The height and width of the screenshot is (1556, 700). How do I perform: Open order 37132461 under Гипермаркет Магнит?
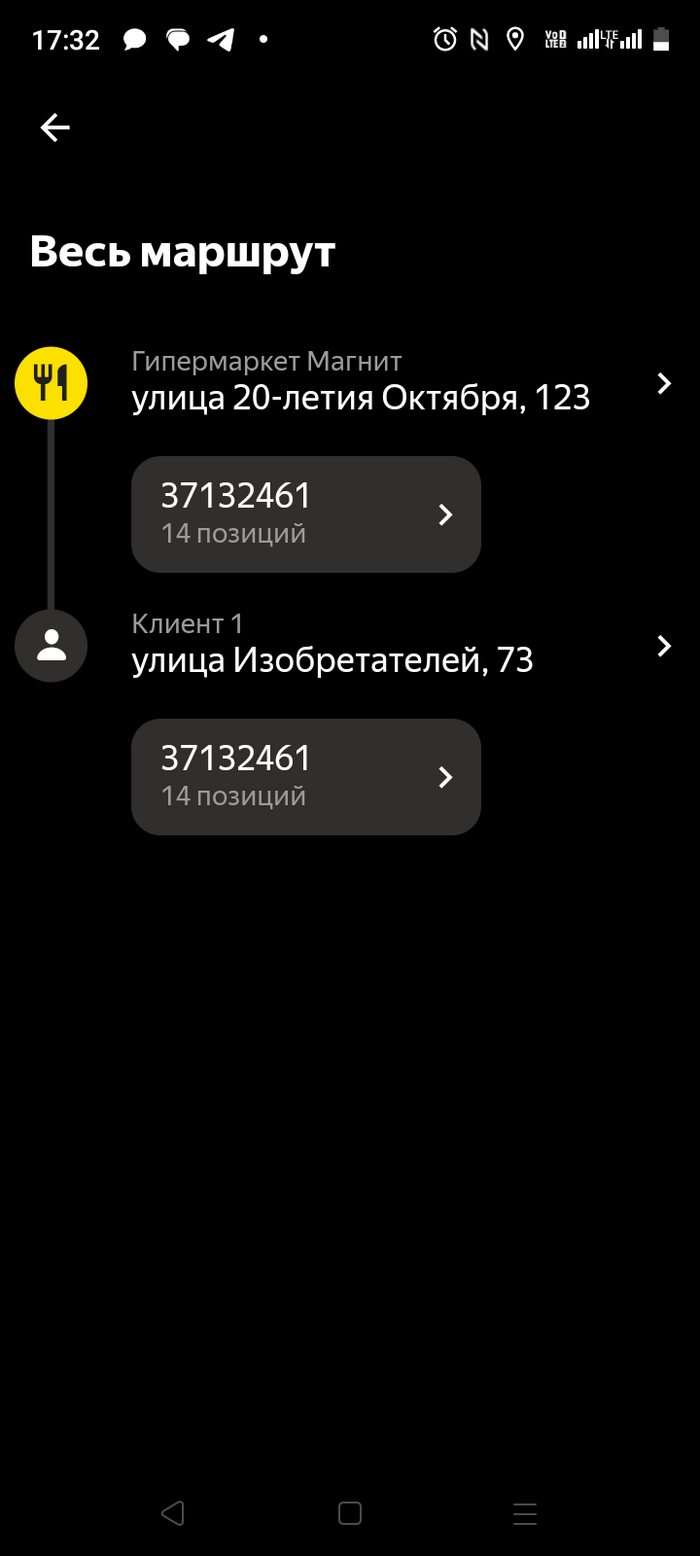(x=306, y=514)
